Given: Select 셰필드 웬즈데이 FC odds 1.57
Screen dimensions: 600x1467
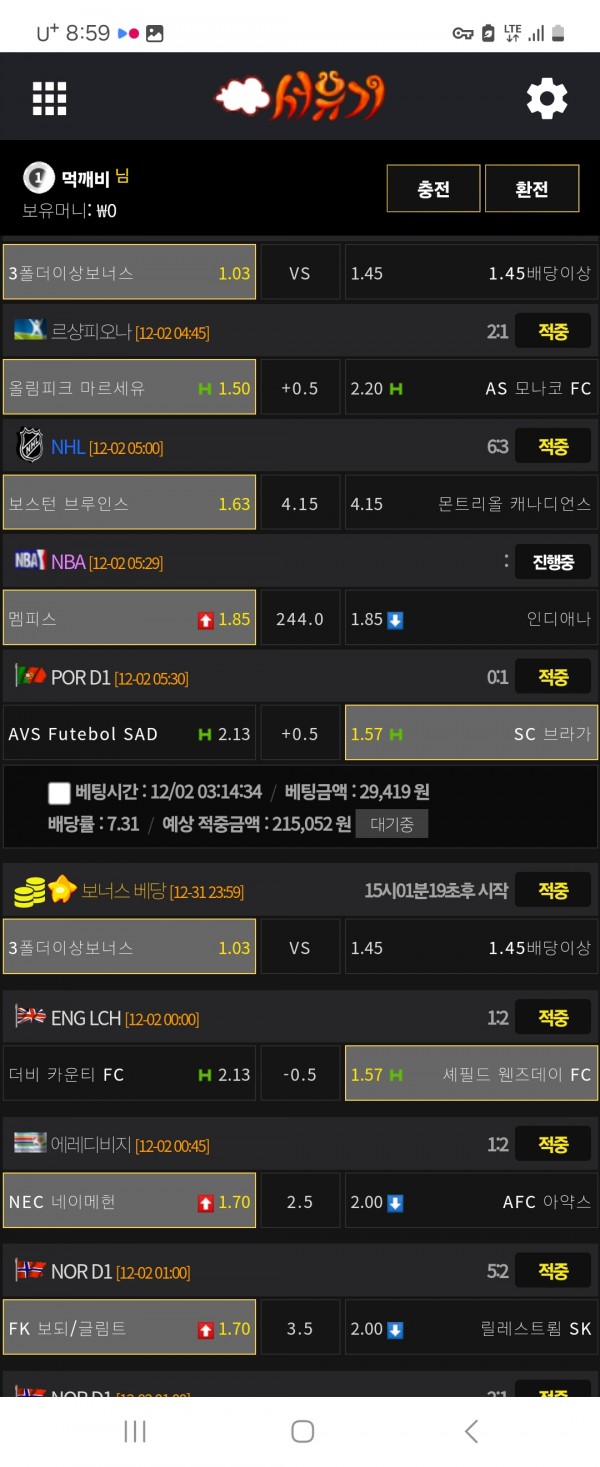Looking at the screenshot, I should pos(471,1074).
